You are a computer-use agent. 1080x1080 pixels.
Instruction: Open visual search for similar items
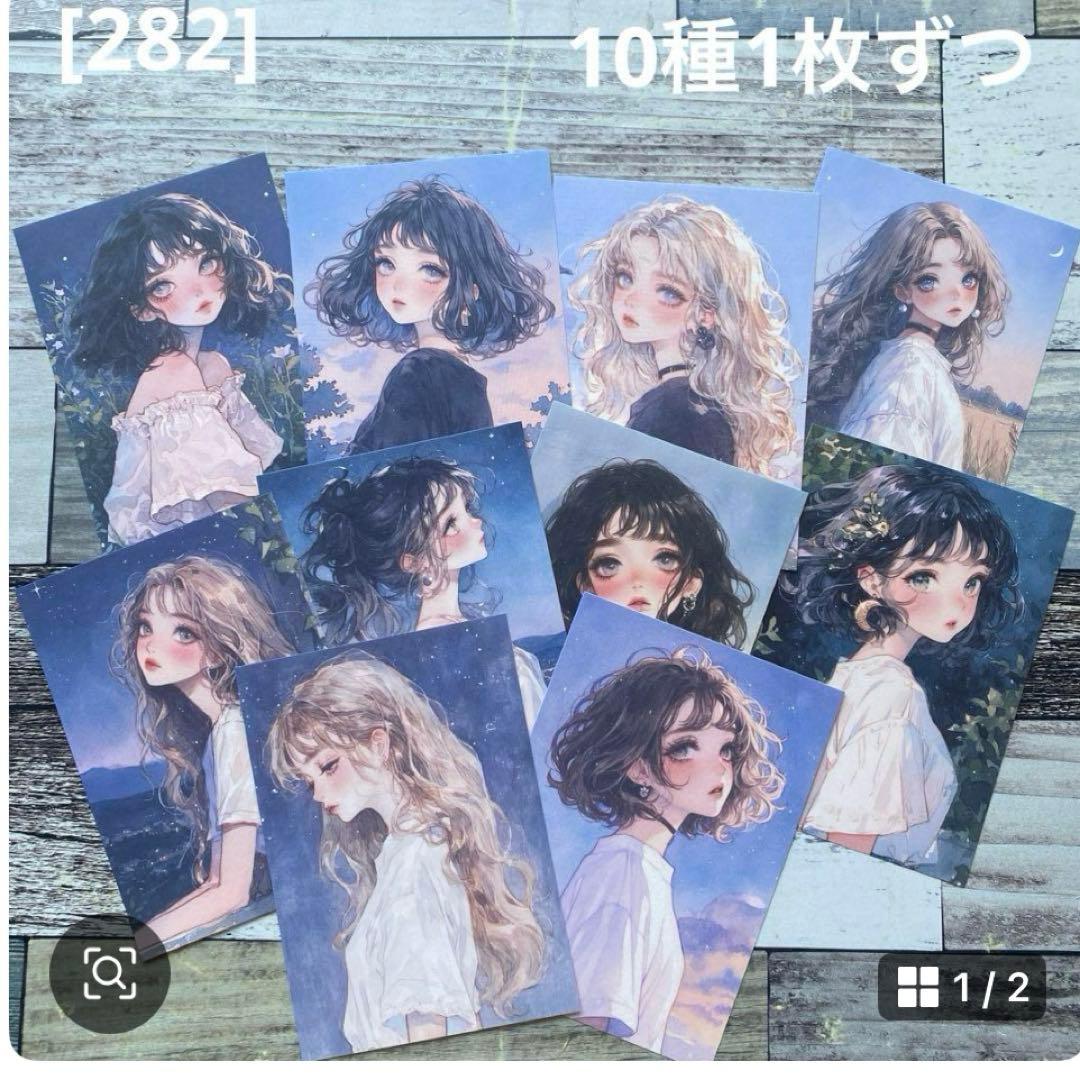click(110, 969)
